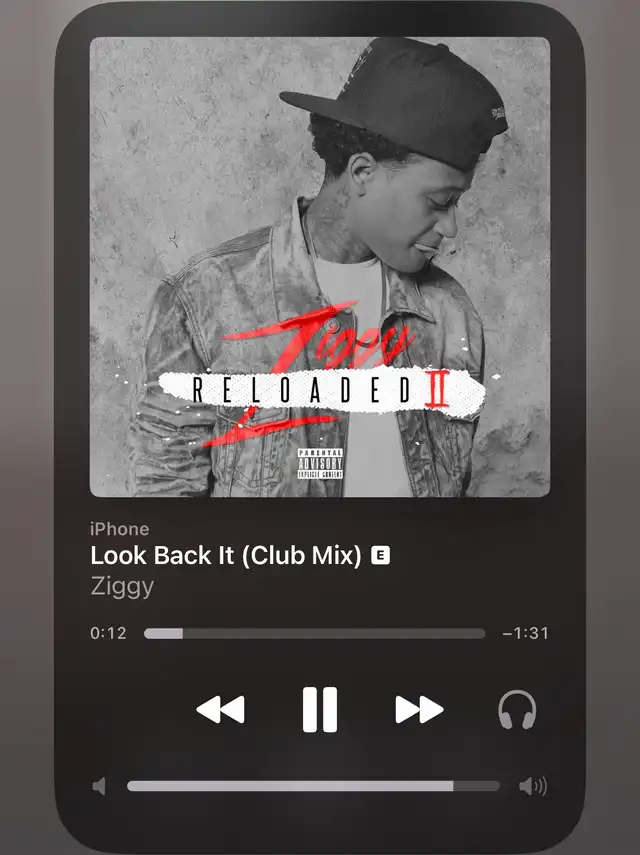Open the Ziggy Reloaded II album artwork
Viewport: 640px width, 855px height.
pyautogui.click(x=320, y=267)
